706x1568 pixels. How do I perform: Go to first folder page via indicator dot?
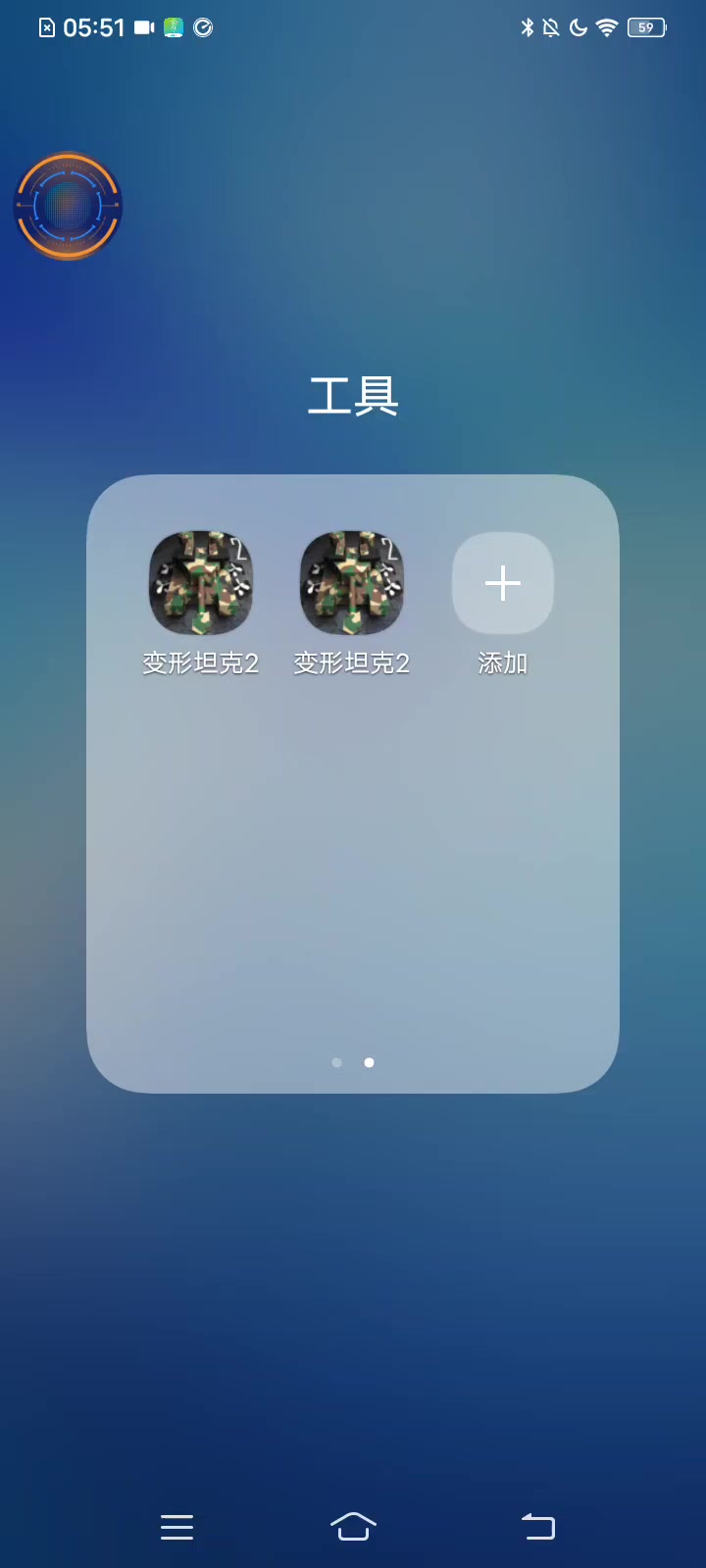click(337, 1062)
